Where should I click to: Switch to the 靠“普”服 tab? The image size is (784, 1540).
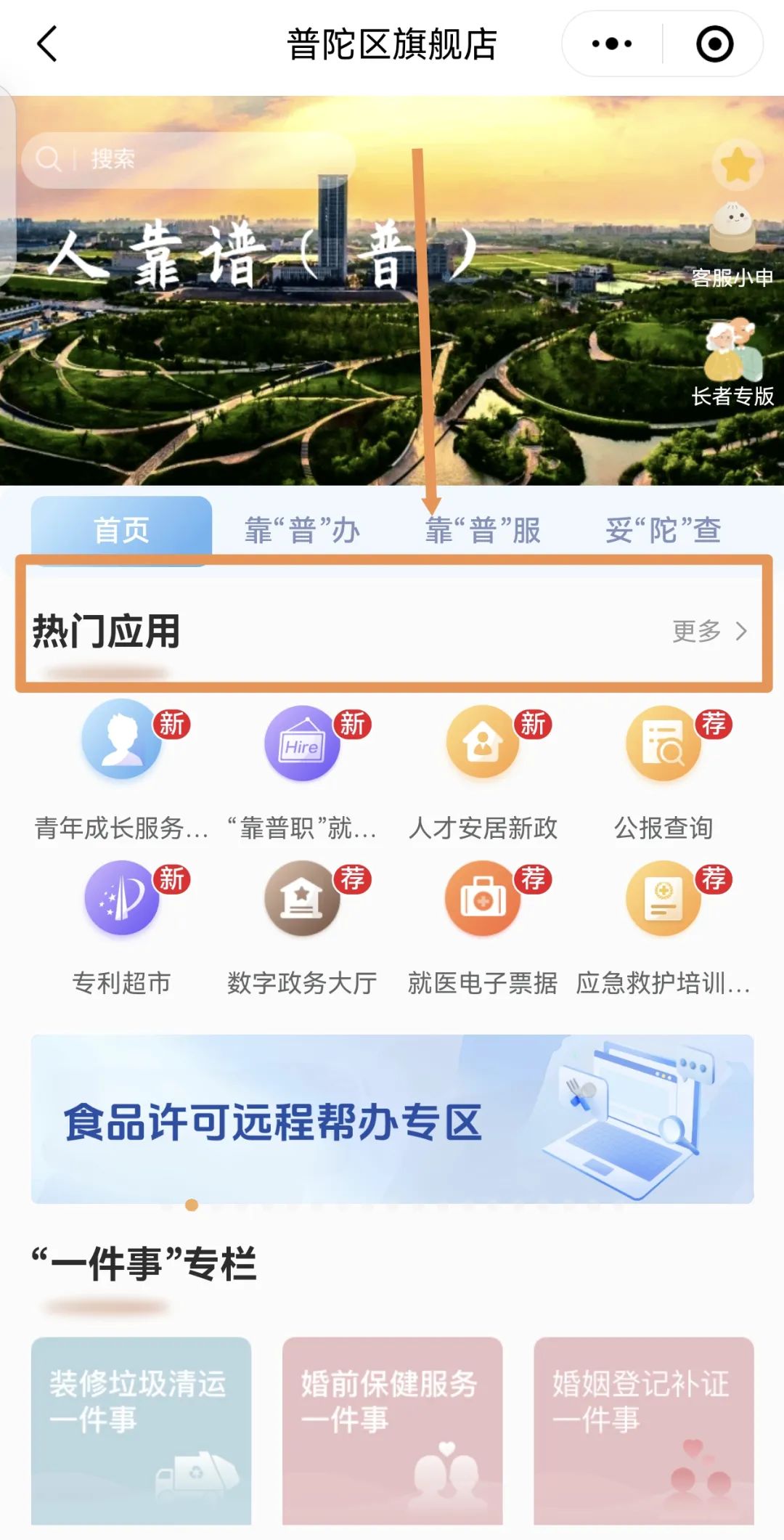[x=483, y=530]
